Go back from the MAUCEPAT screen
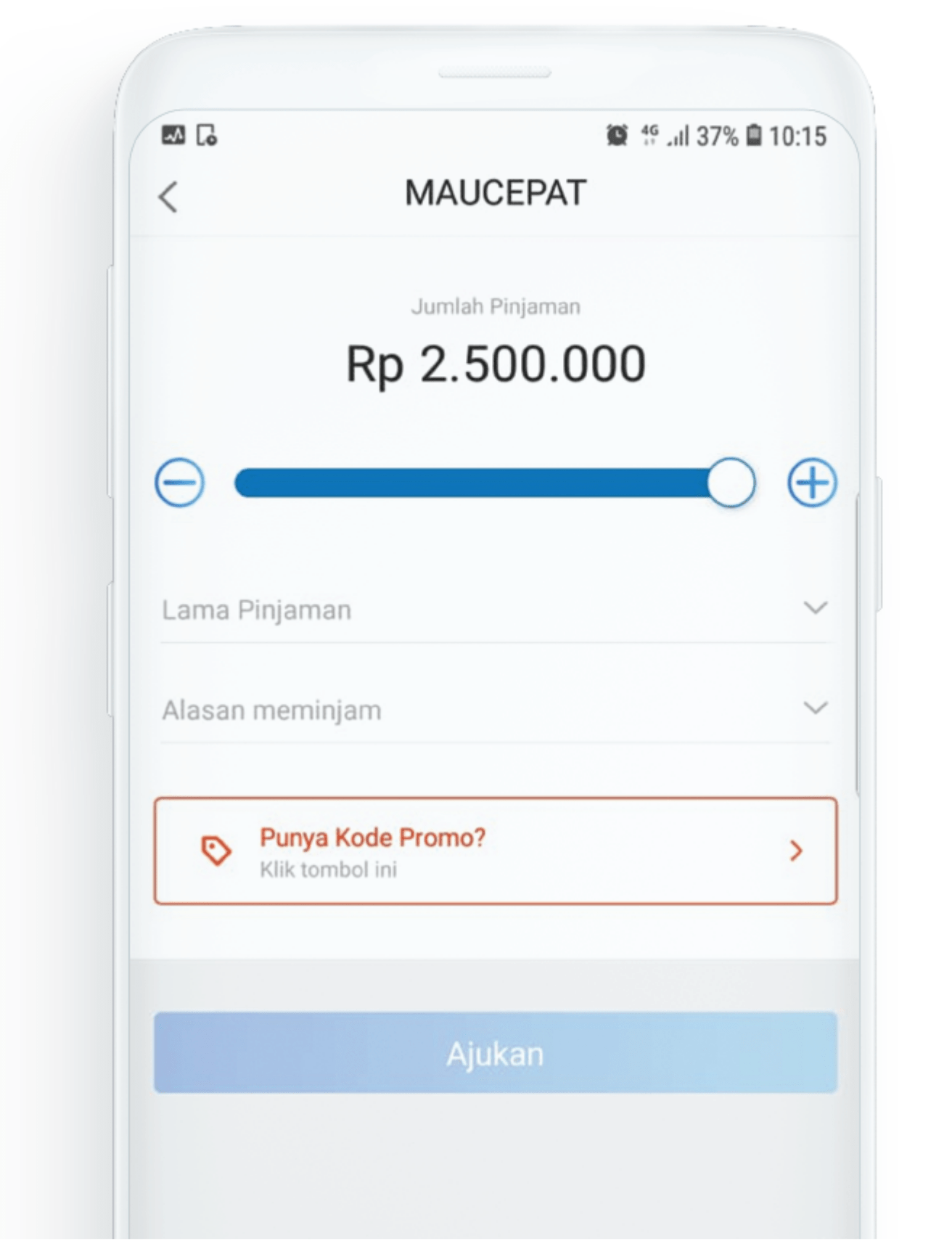This screenshot has width=952, height=1249. point(168,196)
